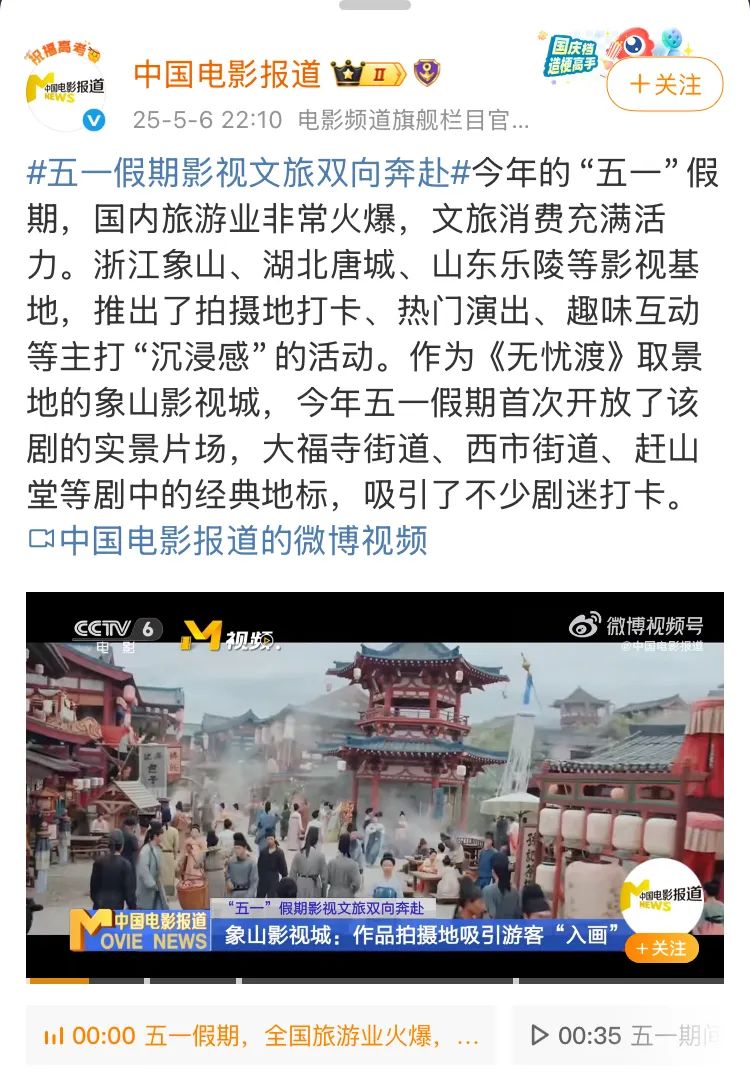Play the 象山影视城 video
The width and height of the screenshot is (750, 1074).
pos(375,785)
